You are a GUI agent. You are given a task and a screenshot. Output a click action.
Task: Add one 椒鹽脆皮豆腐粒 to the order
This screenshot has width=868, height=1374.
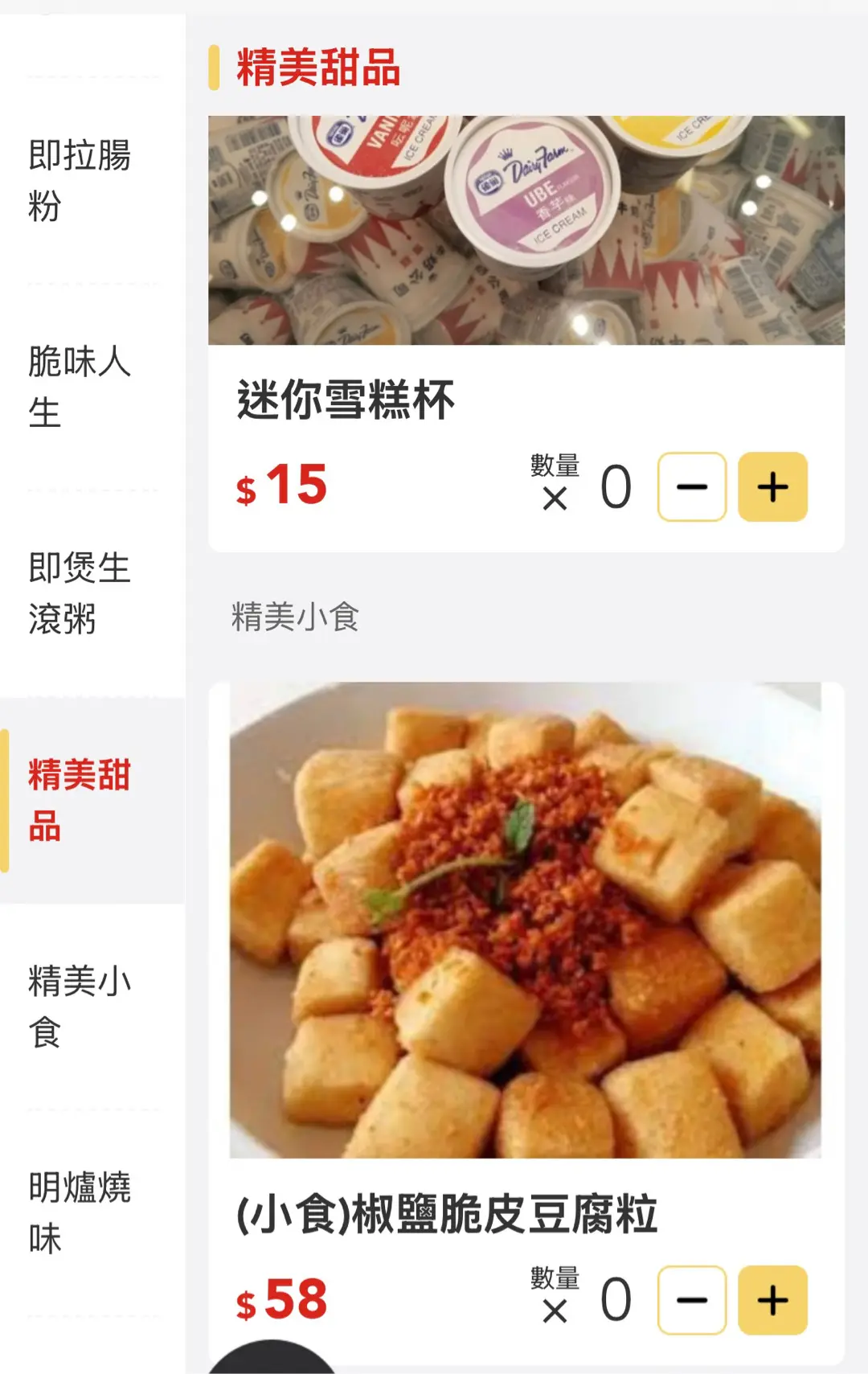pyautogui.click(x=772, y=1300)
